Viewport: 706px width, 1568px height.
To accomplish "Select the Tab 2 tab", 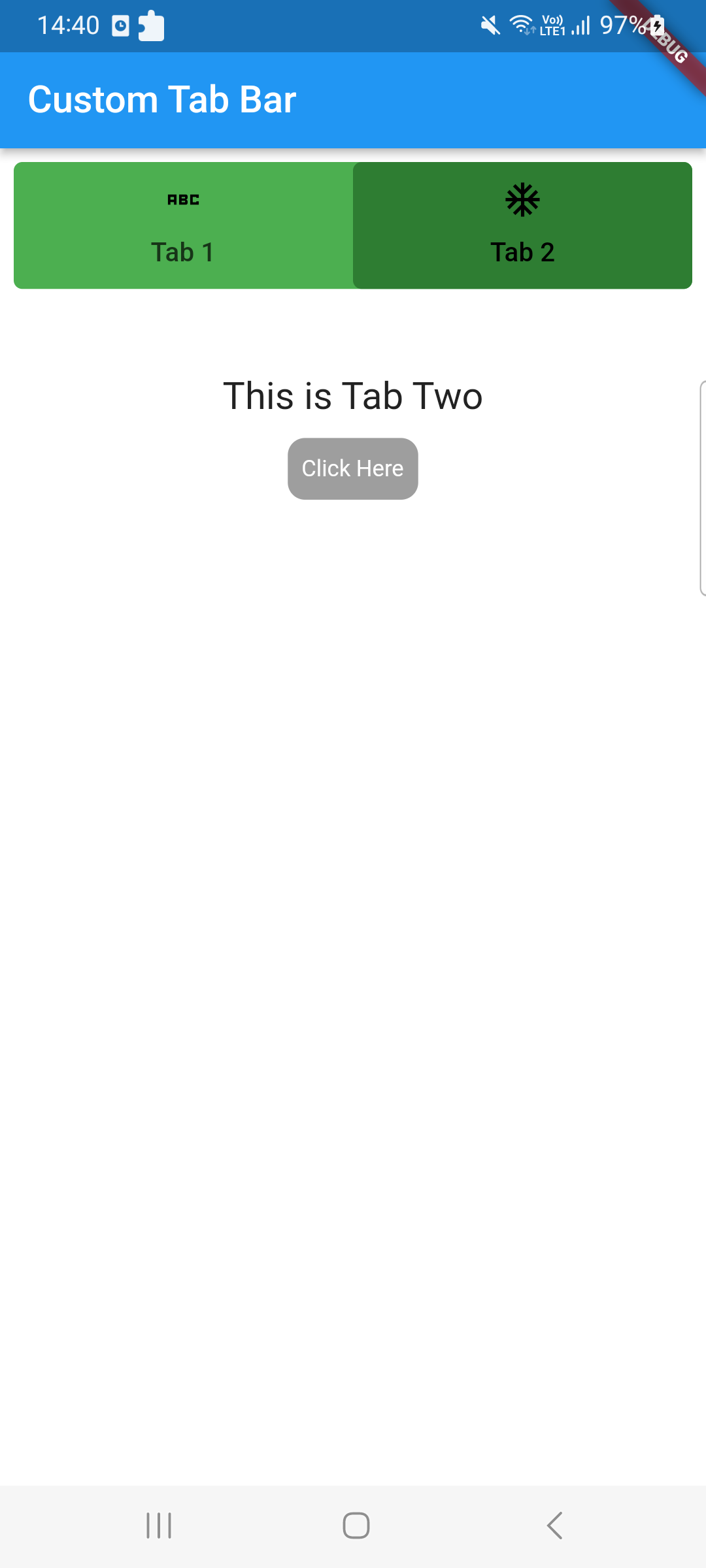I will point(522,225).
